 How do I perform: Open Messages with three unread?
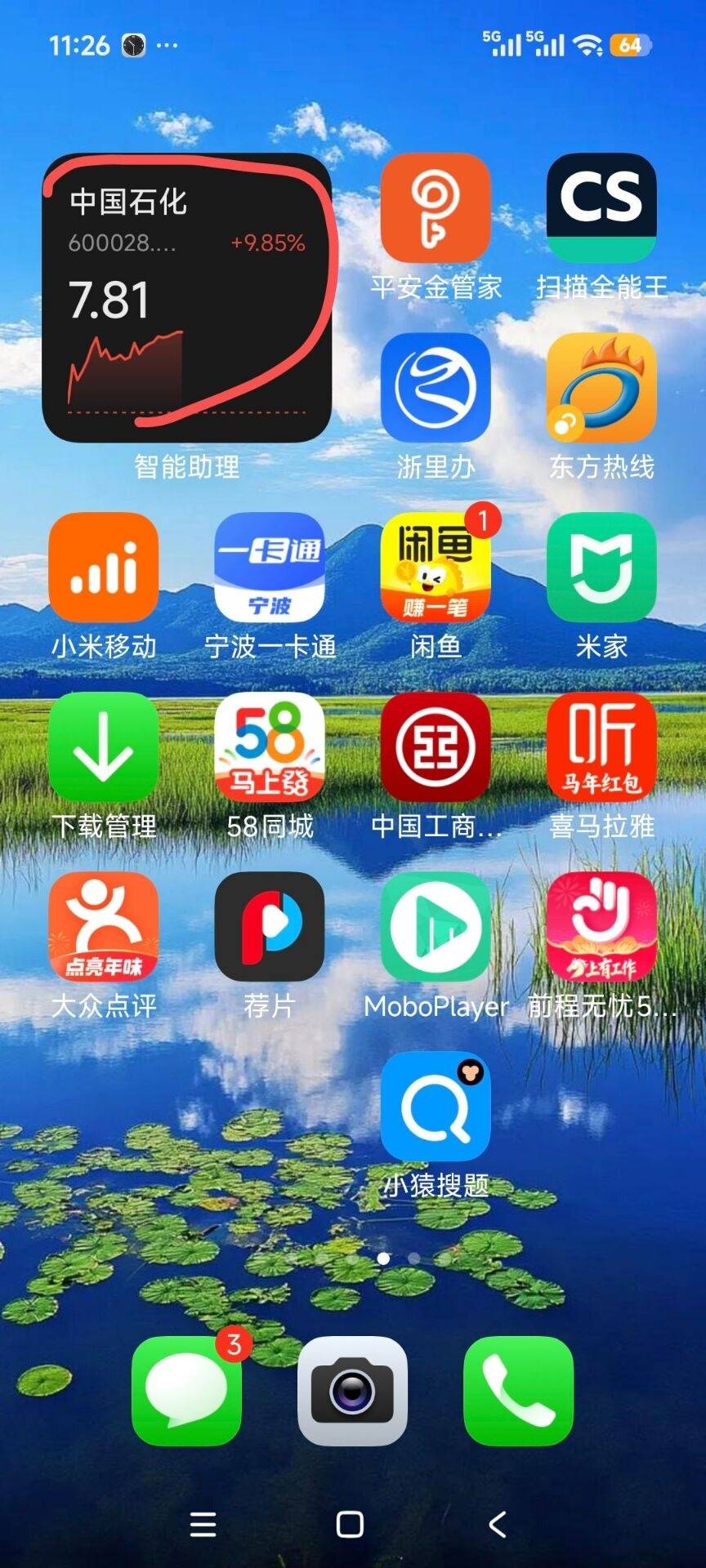point(186,1391)
